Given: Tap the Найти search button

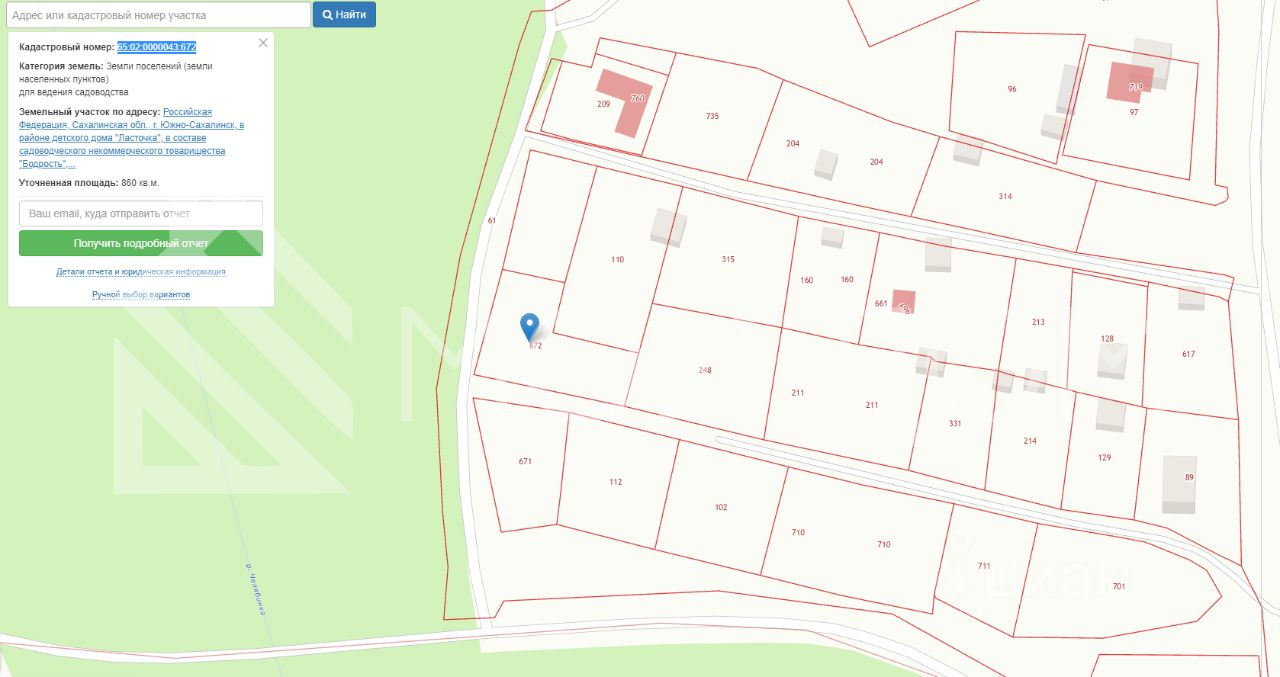Looking at the screenshot, I should point(344,15).
